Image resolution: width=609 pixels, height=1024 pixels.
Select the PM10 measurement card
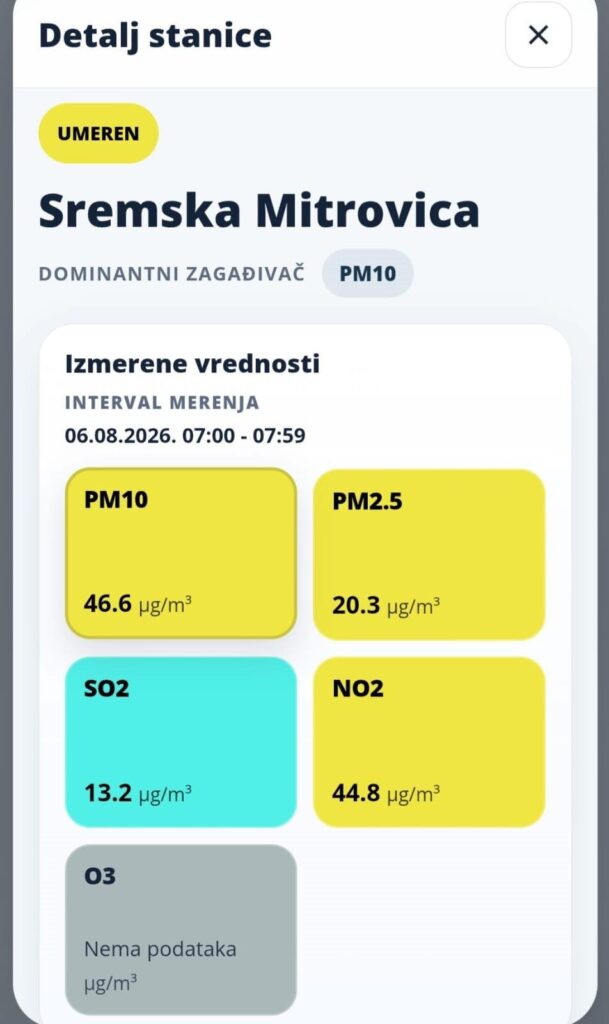[181, 553]
